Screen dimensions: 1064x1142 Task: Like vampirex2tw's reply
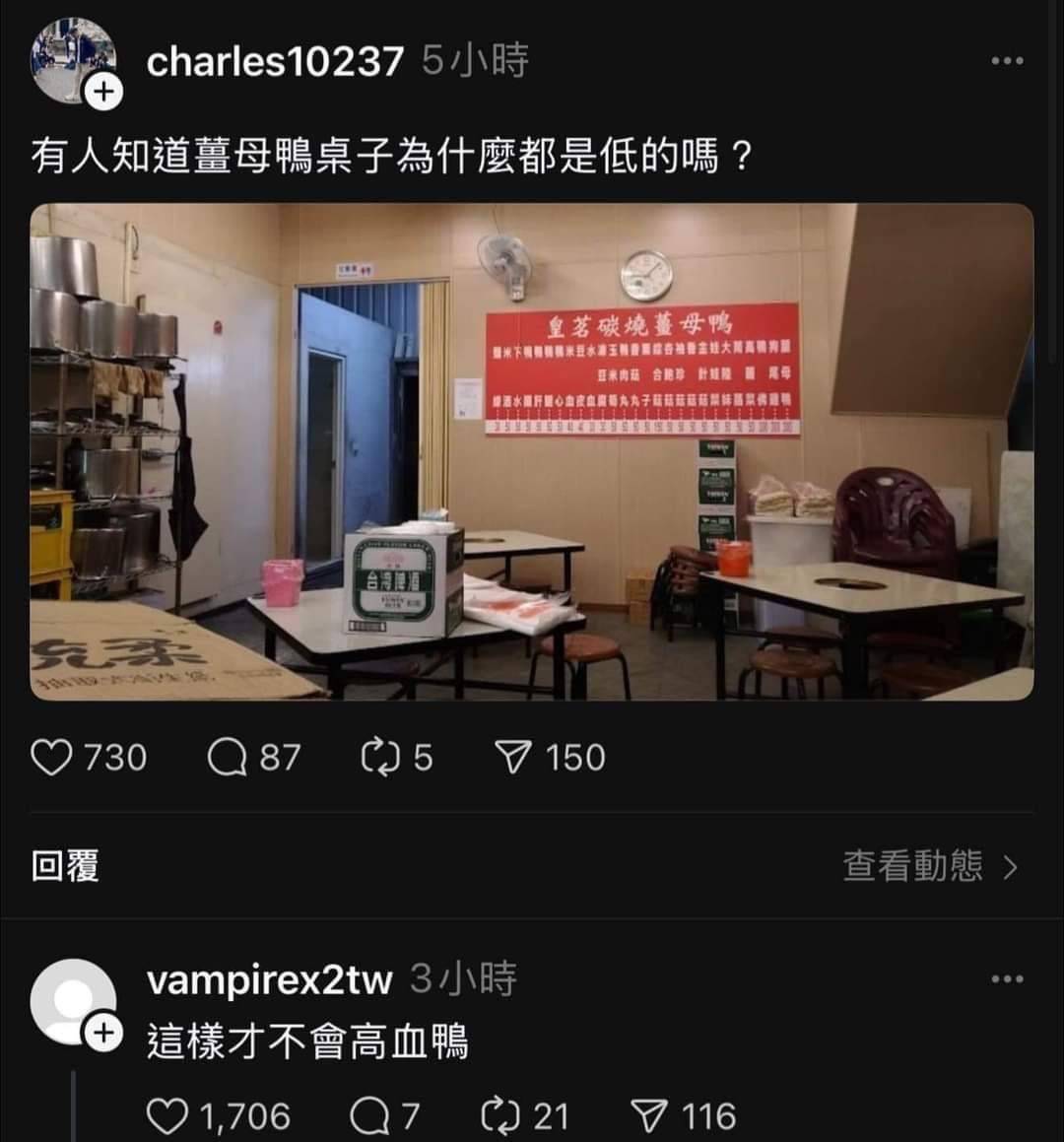(166, 1116)
